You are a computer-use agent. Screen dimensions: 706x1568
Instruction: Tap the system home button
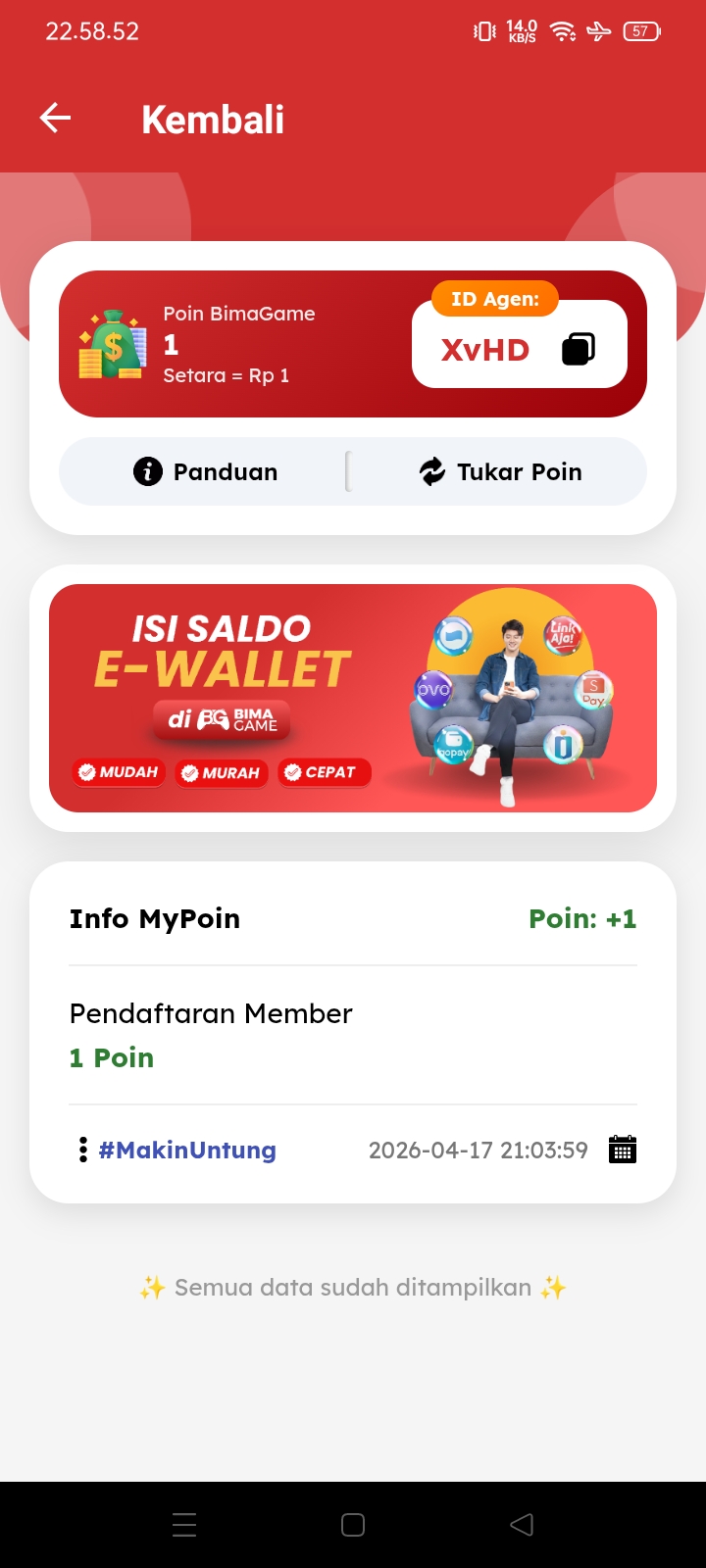point(353,1524)
